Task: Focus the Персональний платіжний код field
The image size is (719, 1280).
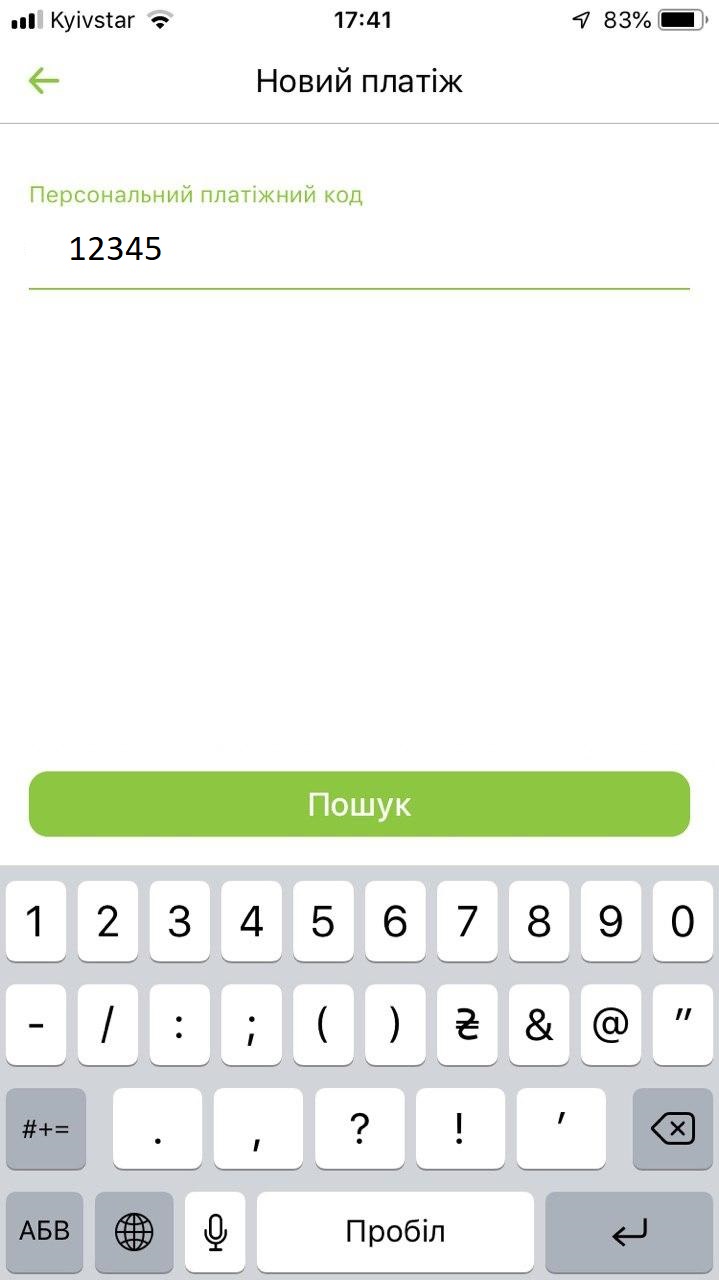Action: [359, 249]
